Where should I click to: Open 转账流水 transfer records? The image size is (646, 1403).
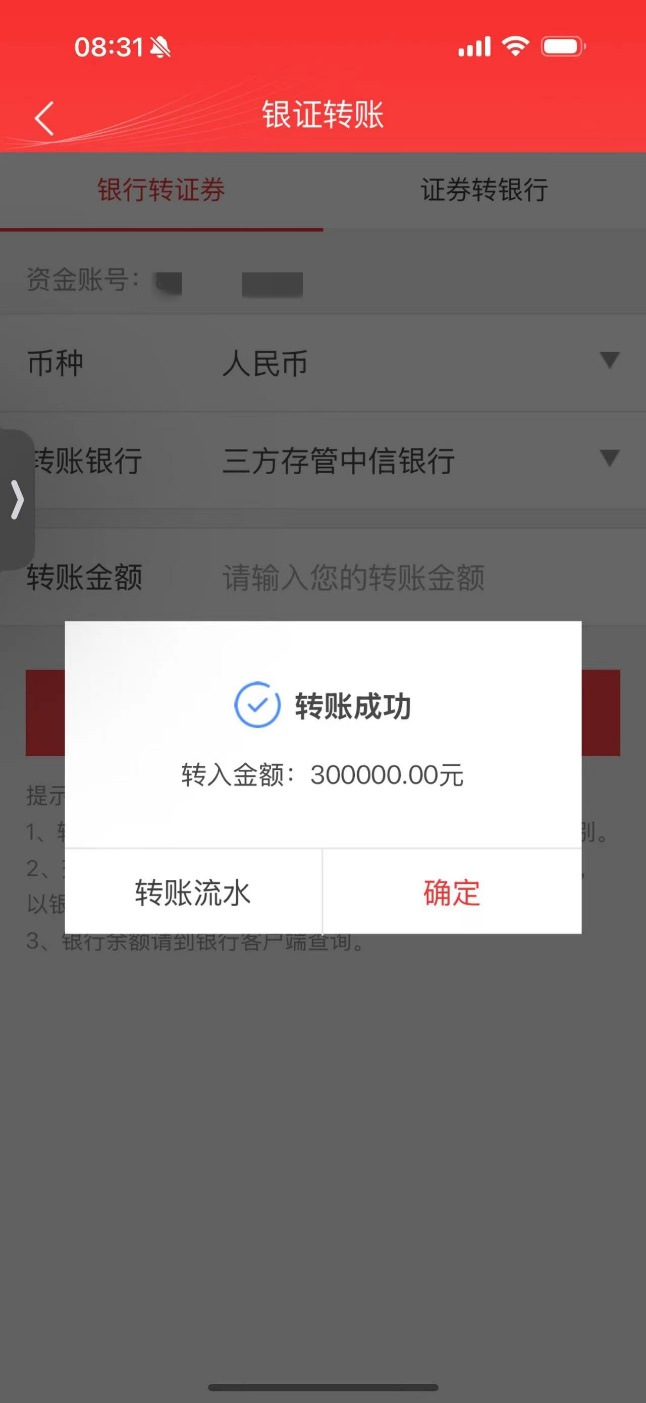pyautogui.click(x=193, y=892)
